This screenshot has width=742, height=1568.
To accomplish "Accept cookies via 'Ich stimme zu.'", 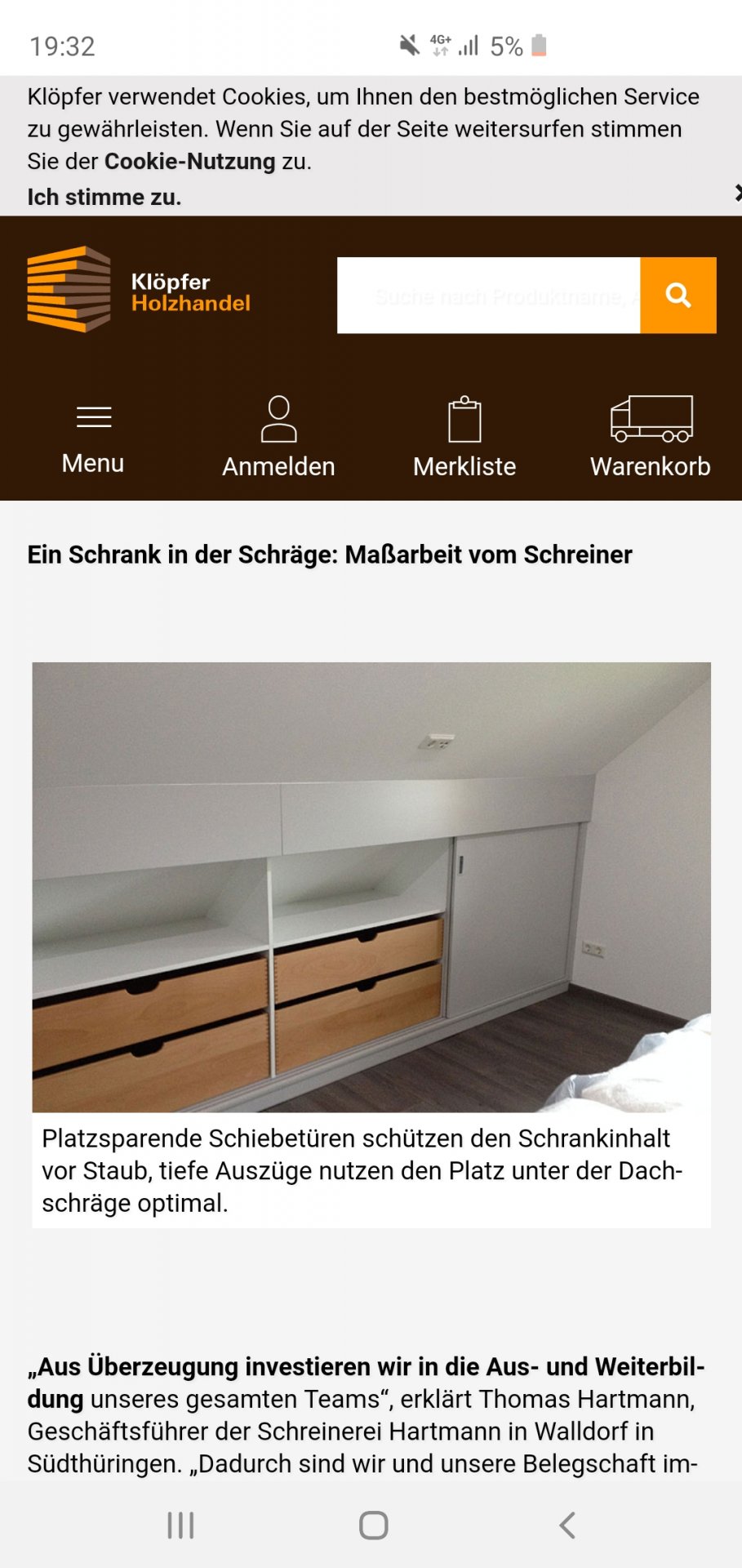I will coord(104,197).
